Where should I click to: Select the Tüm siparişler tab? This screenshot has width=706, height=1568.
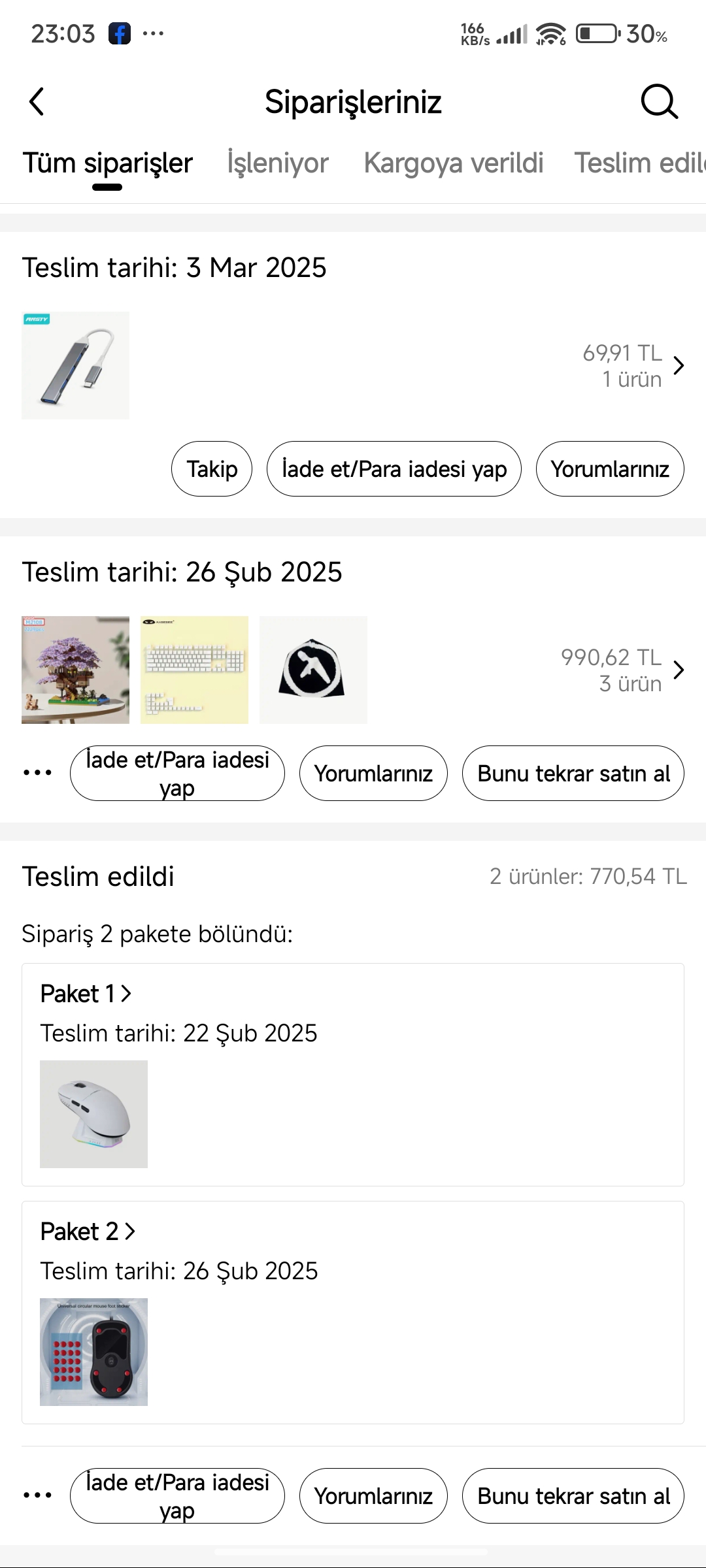(108, 163)
